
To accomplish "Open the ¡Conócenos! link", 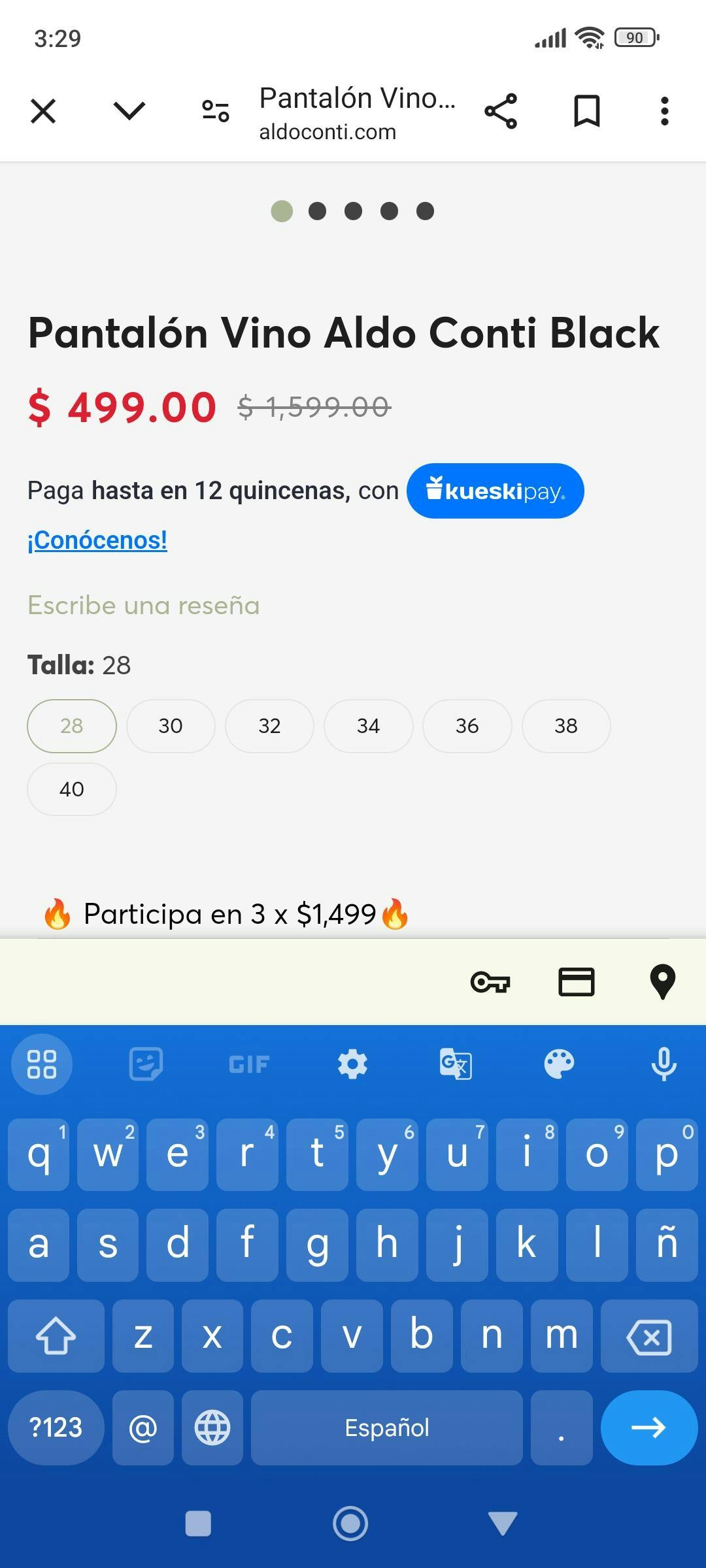I will pos(97,540).
